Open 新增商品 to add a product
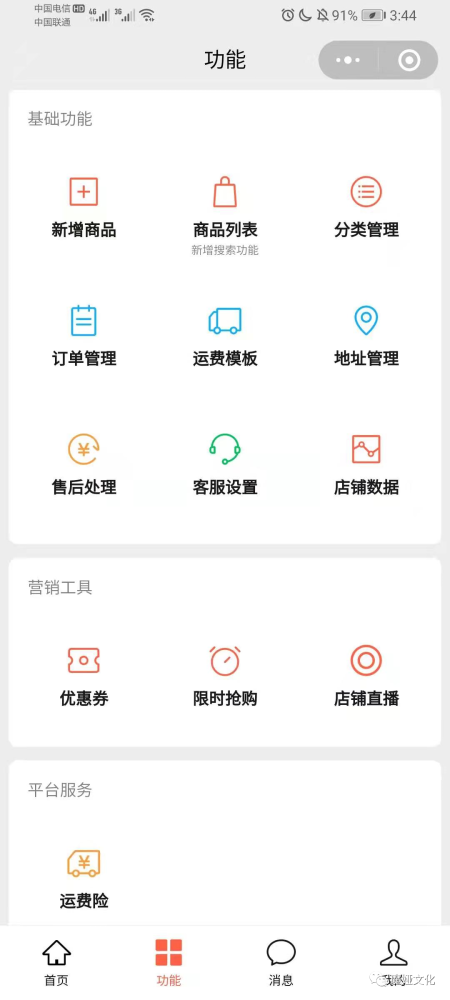 (x=83, y=208)
